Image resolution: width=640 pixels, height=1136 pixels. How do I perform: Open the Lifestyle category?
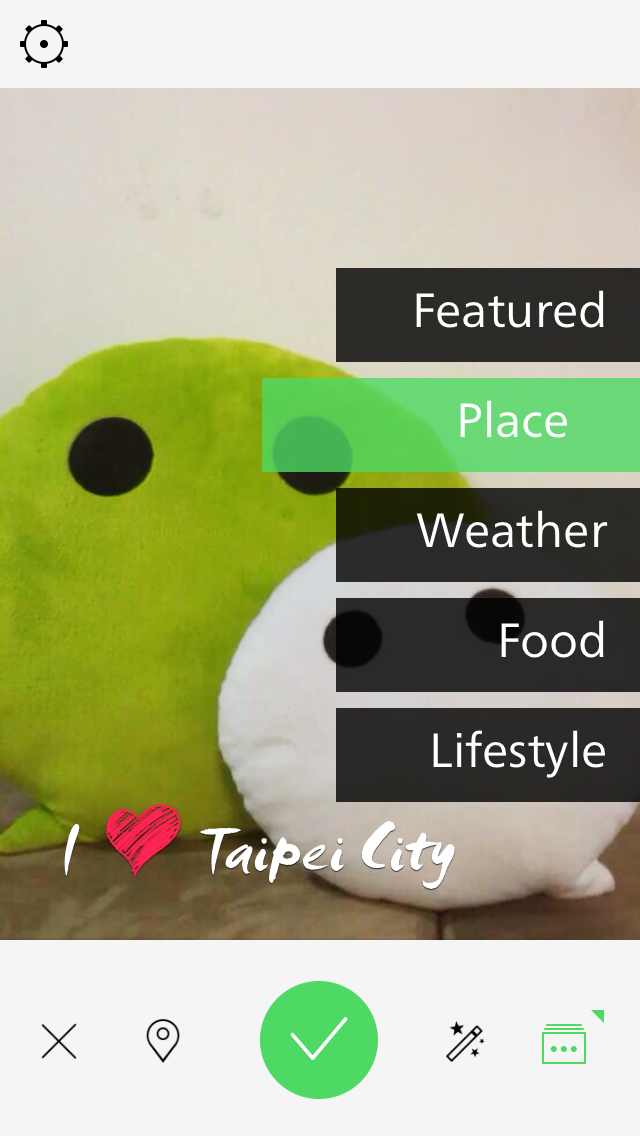[488, 754]
